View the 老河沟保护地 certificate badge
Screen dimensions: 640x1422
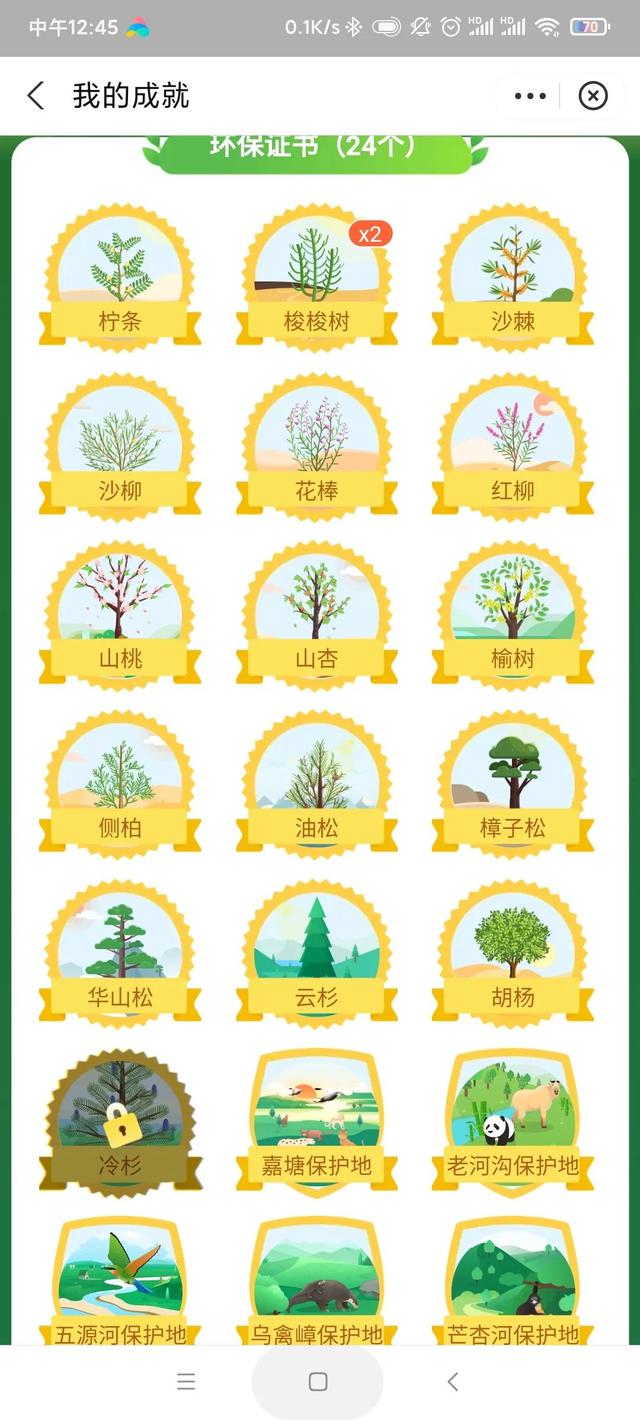click(513, 1120)
